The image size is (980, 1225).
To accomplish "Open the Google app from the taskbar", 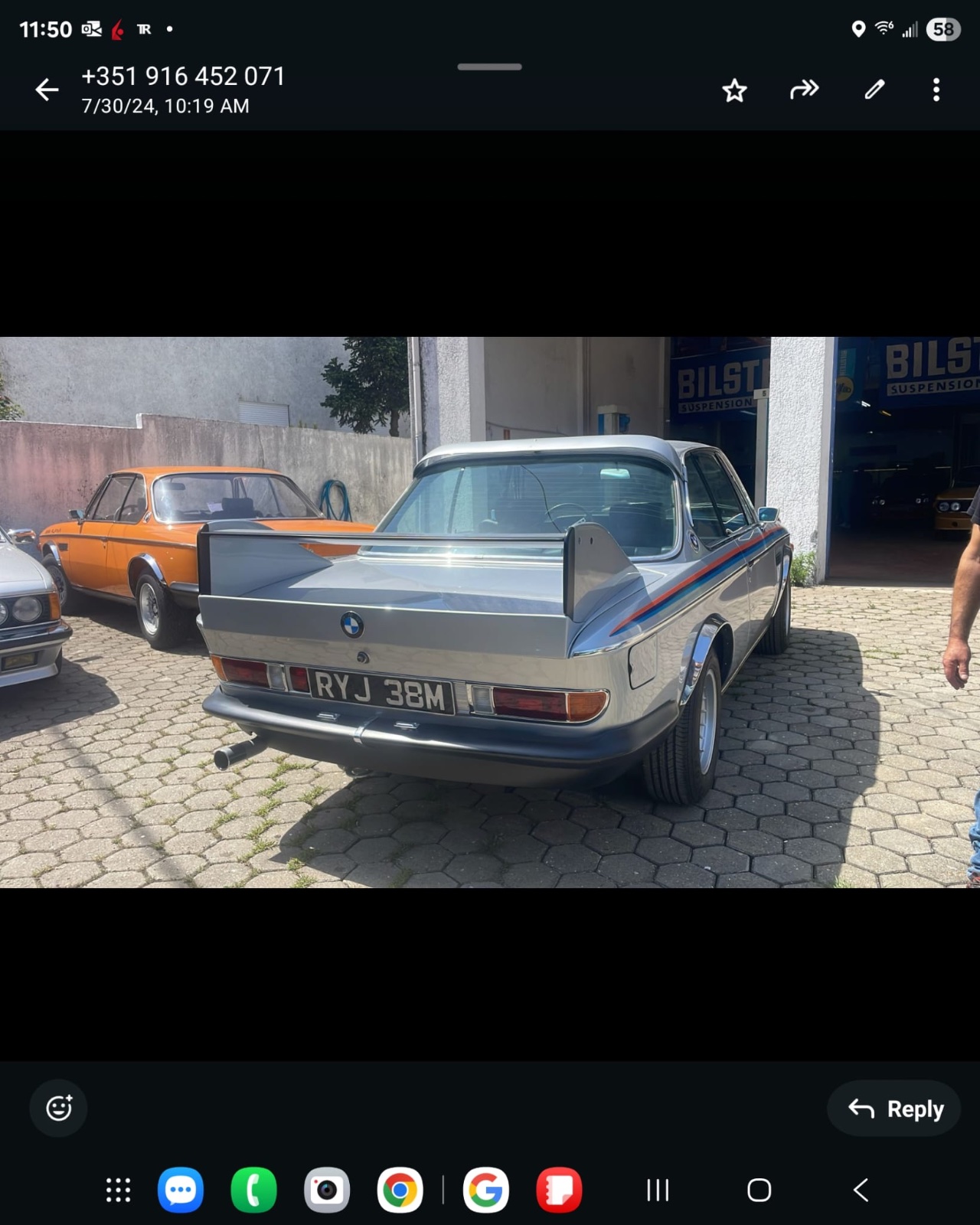I will [x=486, y=1190].
